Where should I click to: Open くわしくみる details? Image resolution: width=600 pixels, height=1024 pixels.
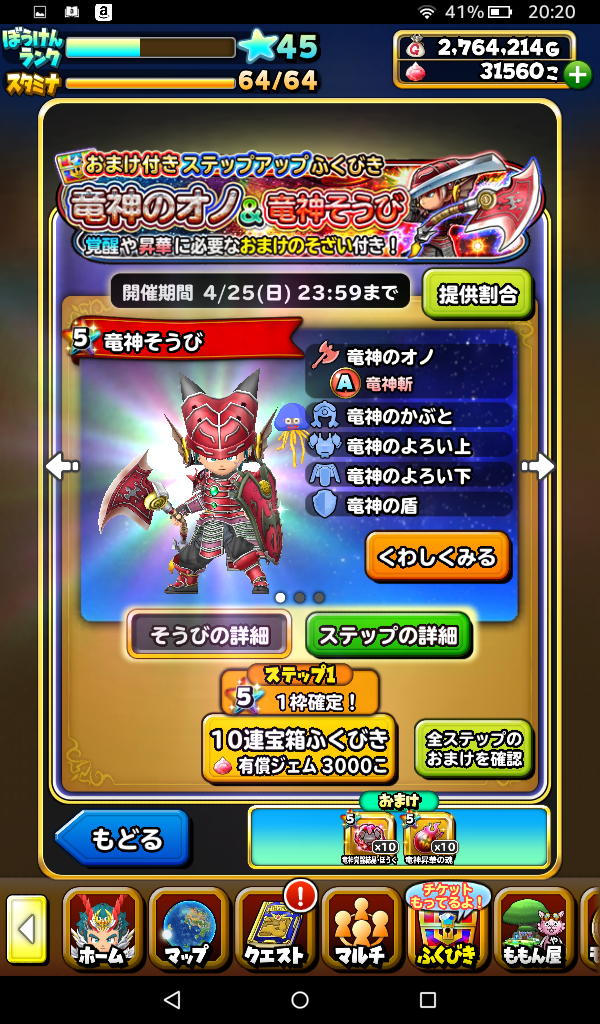point(437,556)
